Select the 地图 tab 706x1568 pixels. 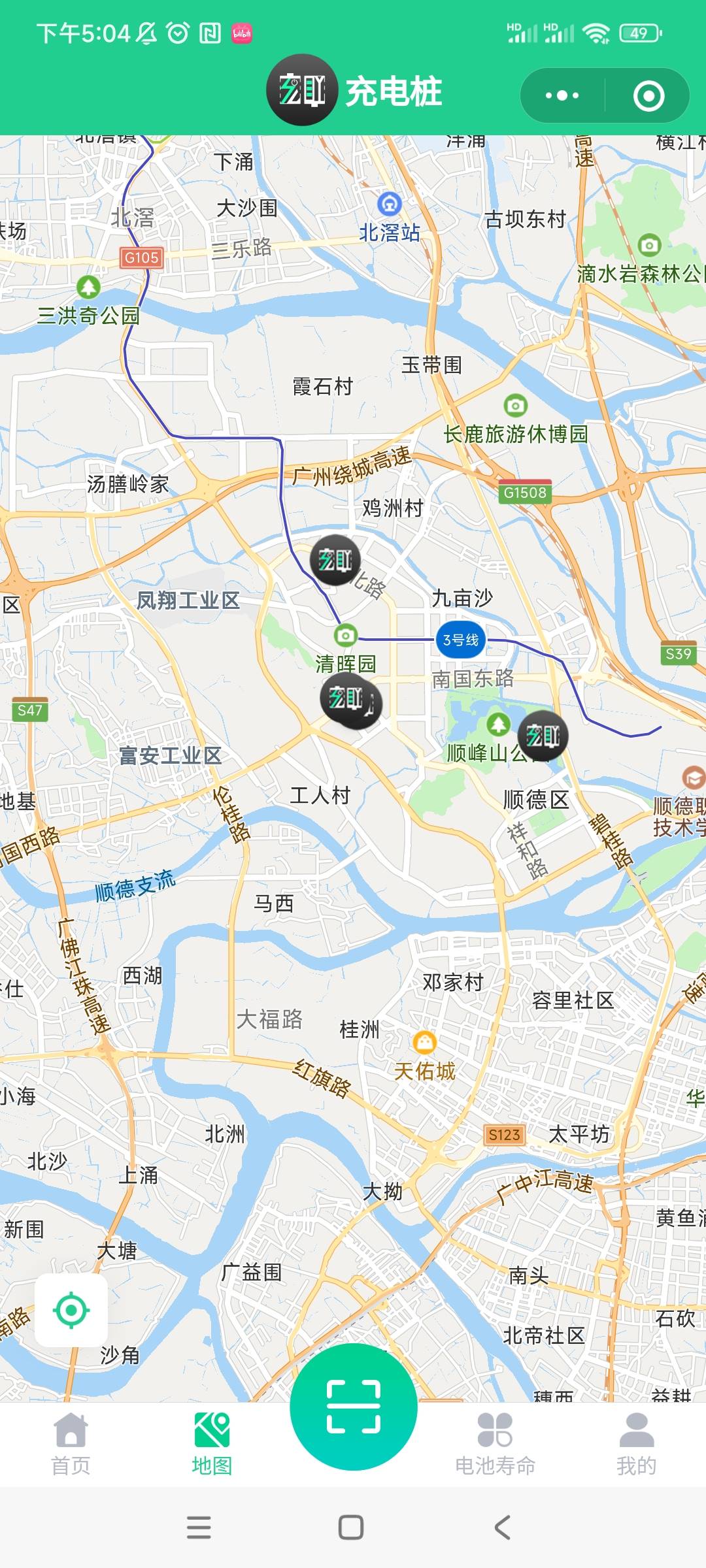[x=212, y=1444]
